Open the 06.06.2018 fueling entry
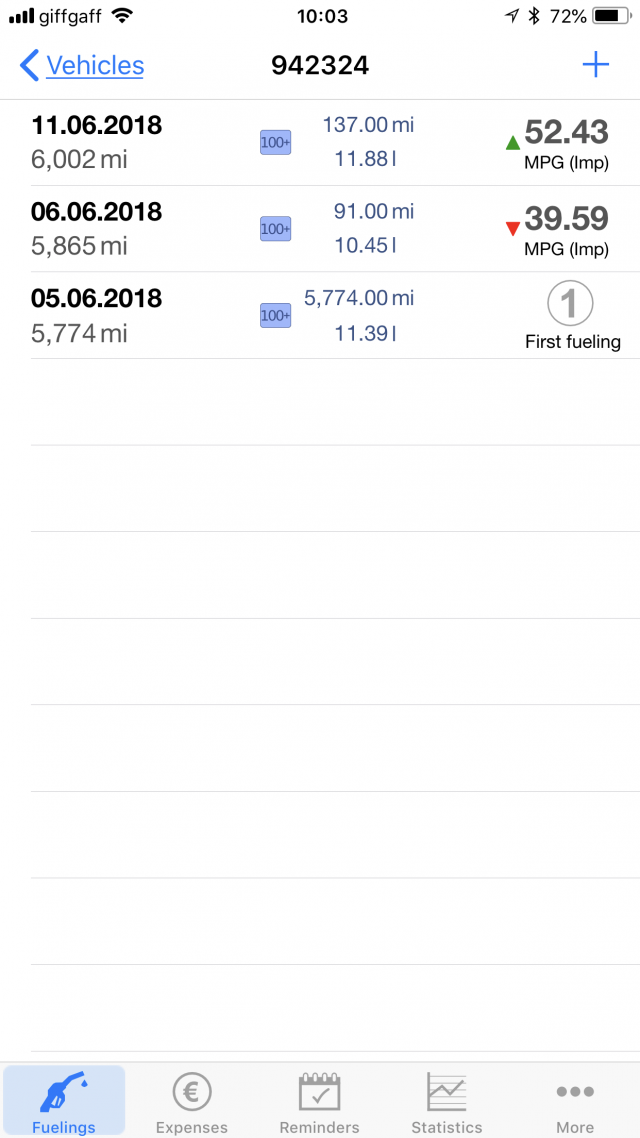This screenshot has width=640, height=1138. click(320, 228)
